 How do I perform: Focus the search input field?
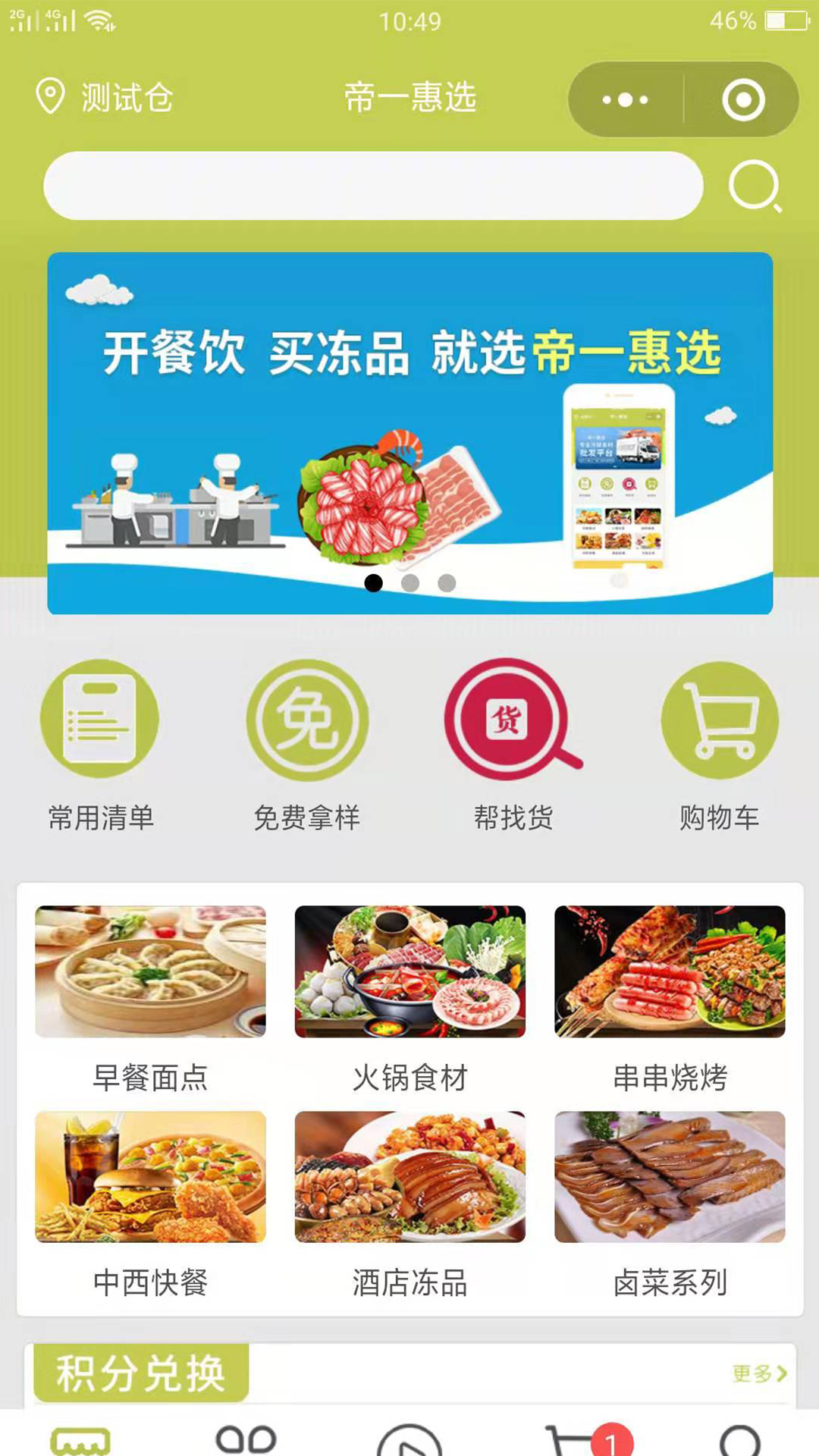click(x=373, y=186)
